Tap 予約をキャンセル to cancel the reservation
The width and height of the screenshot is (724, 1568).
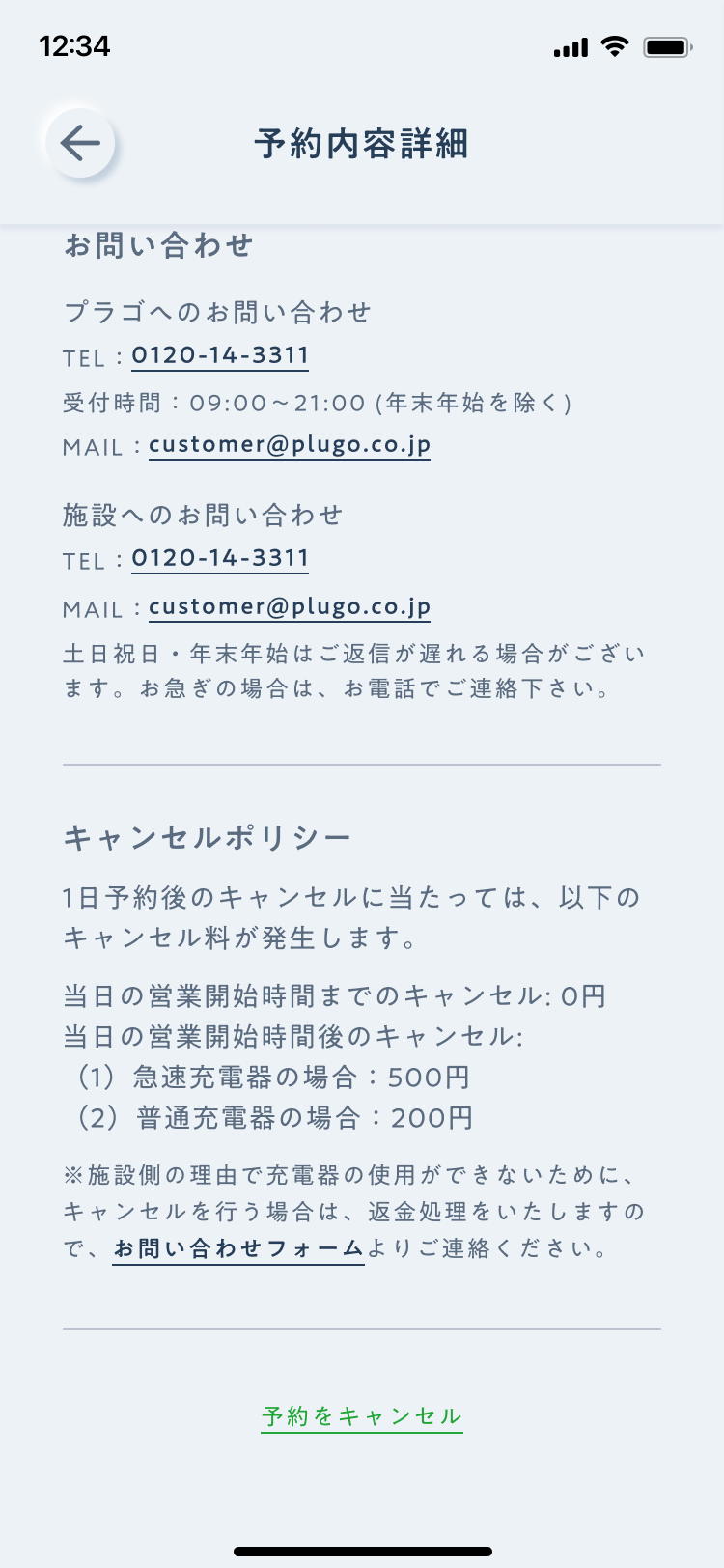coord(362,1416)
